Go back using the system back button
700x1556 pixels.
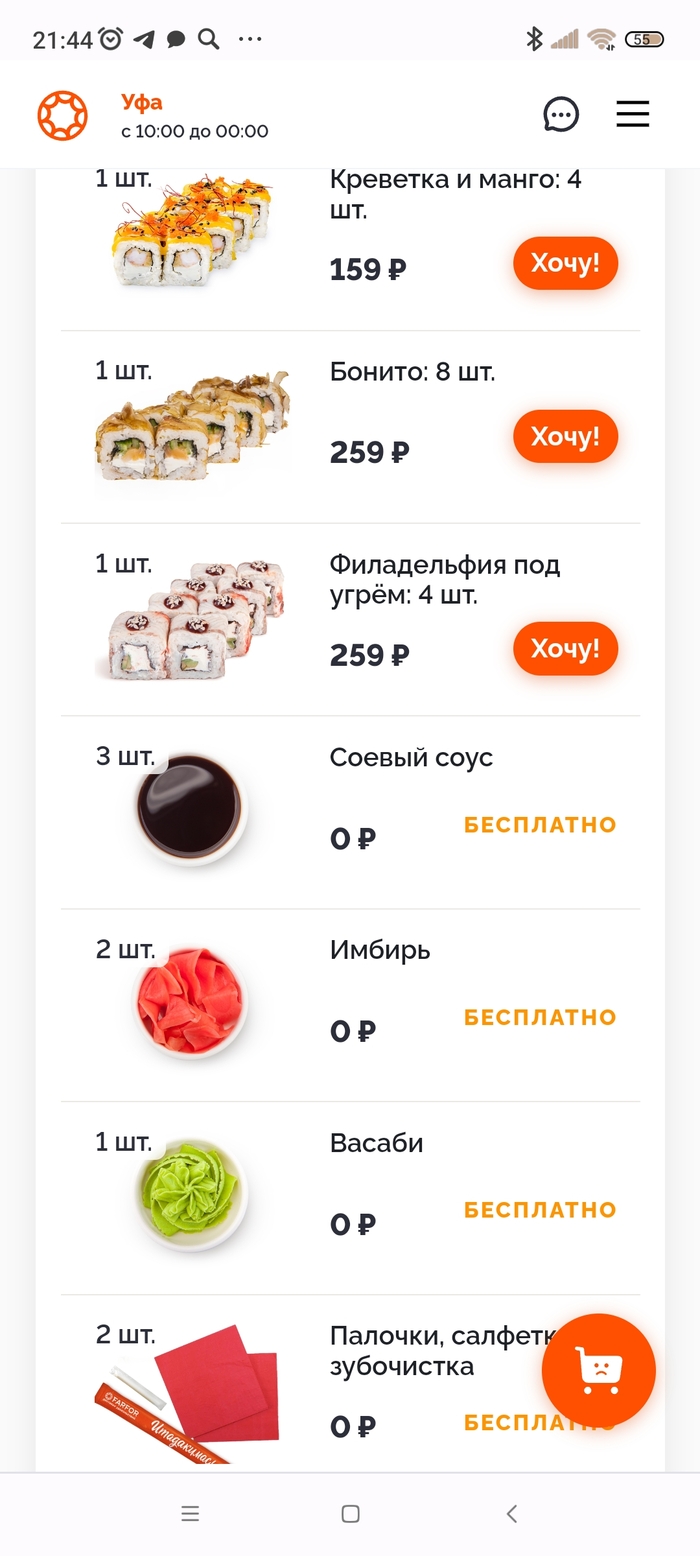tap(511, 1514)
